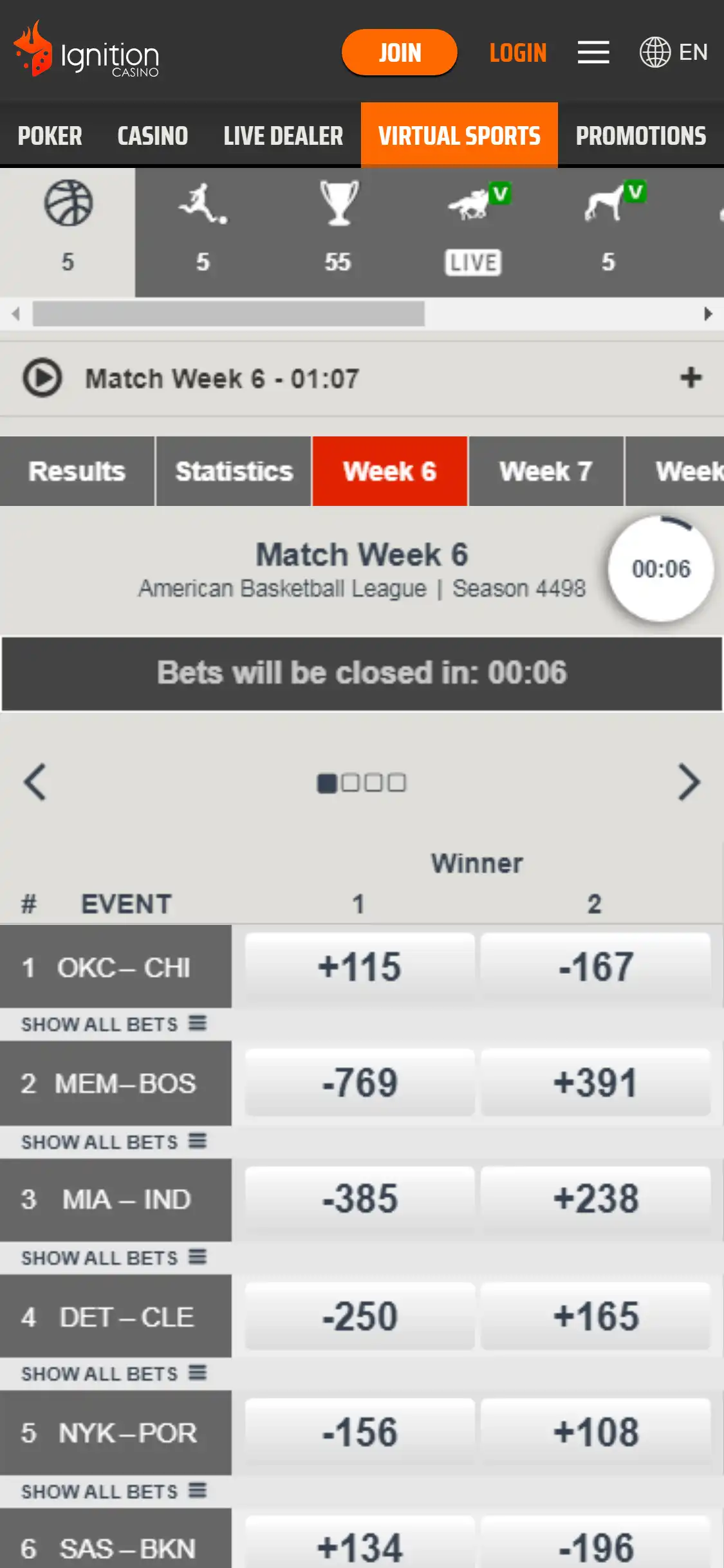Go to the next betting market page
Screen dimensions: 724x1568
pyautogui.click(x=689, y=782)
